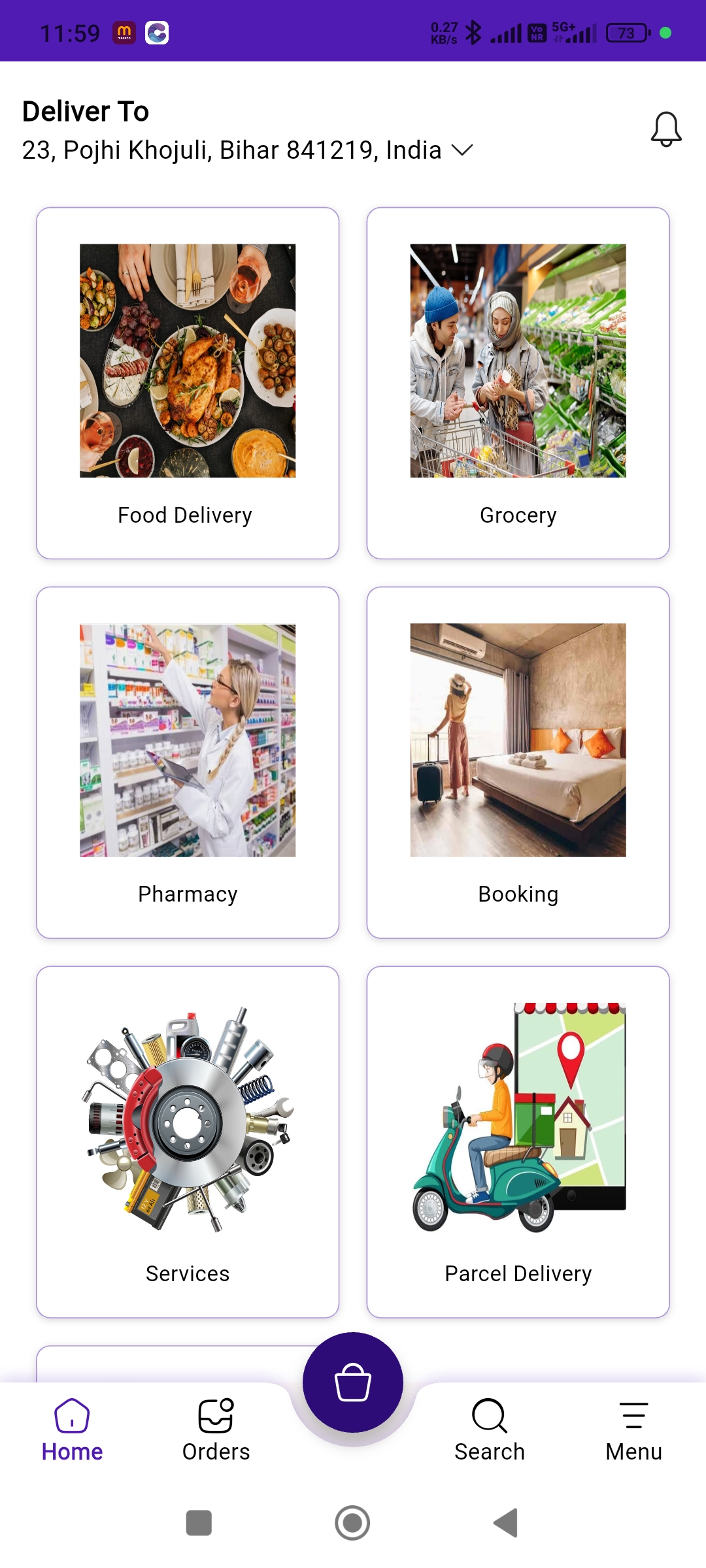This screenshot has height=1568, width=706.
Task: Open Parcel Delivery
Action: coord(518,1141)
